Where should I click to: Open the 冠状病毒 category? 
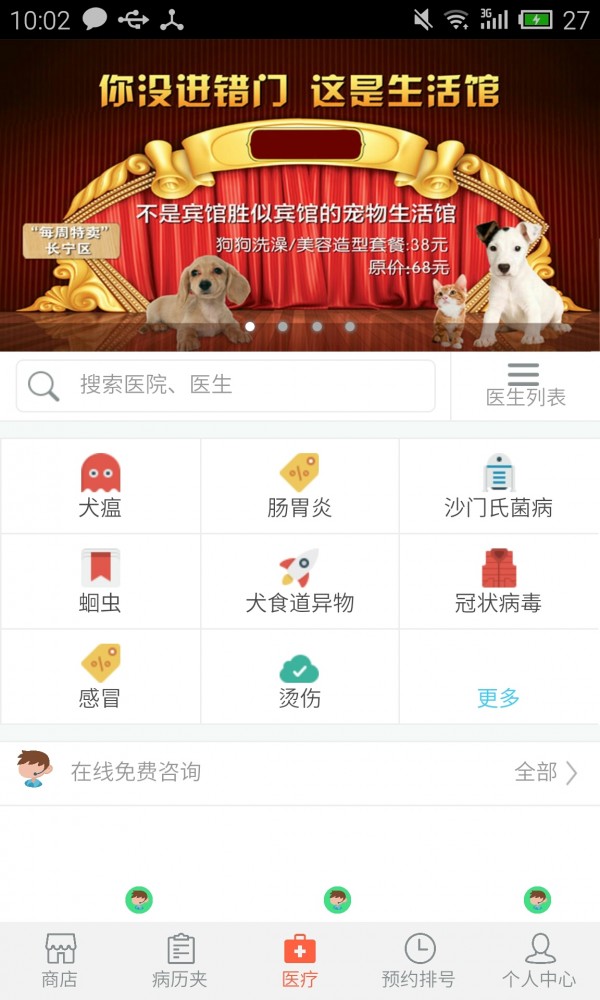coord(498,581)
